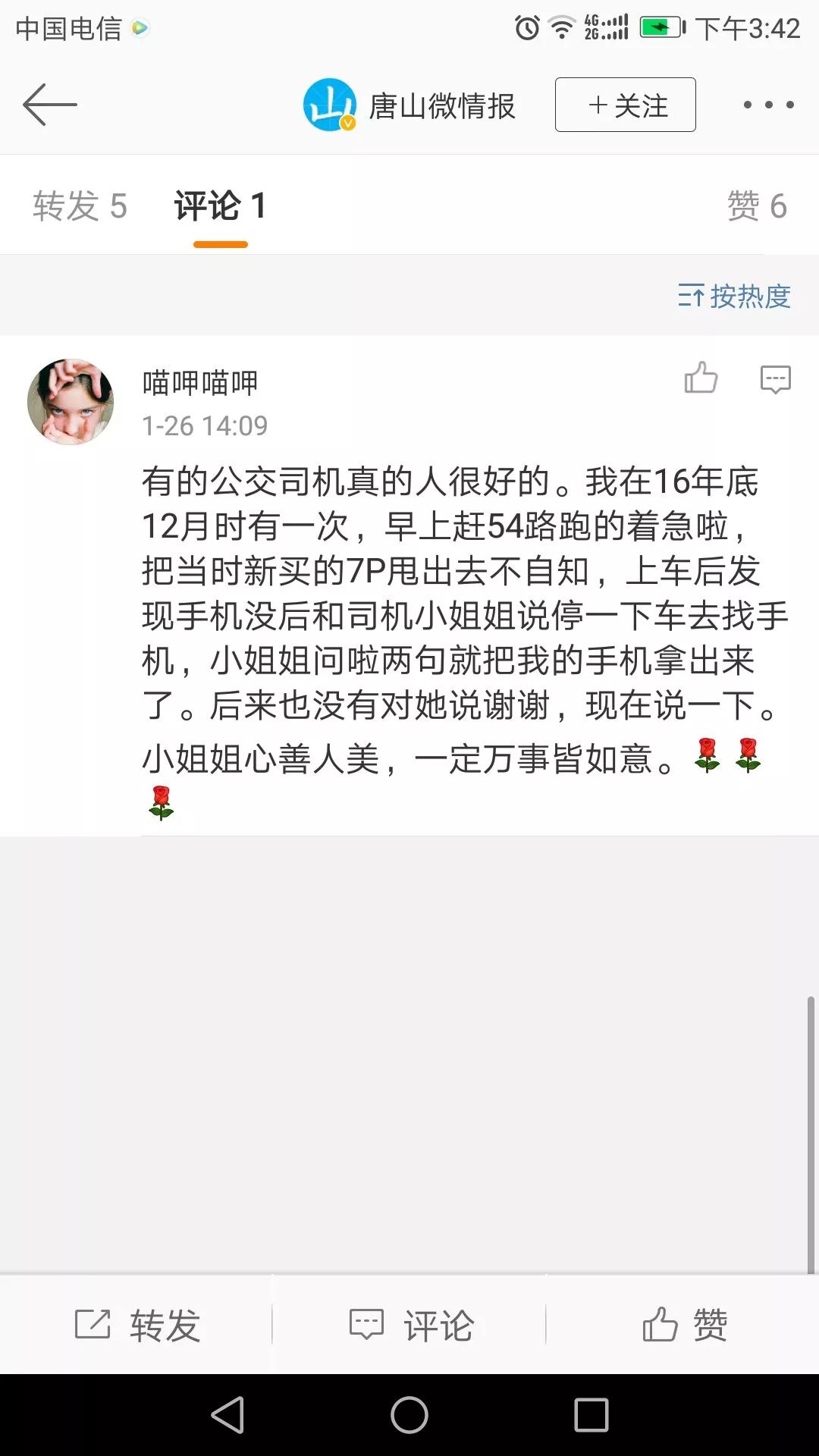Image resolution: width=819 pixels, height=1456 pixels.
Task: Switch to the 转发 5 tab
Action: click(80, 206)
